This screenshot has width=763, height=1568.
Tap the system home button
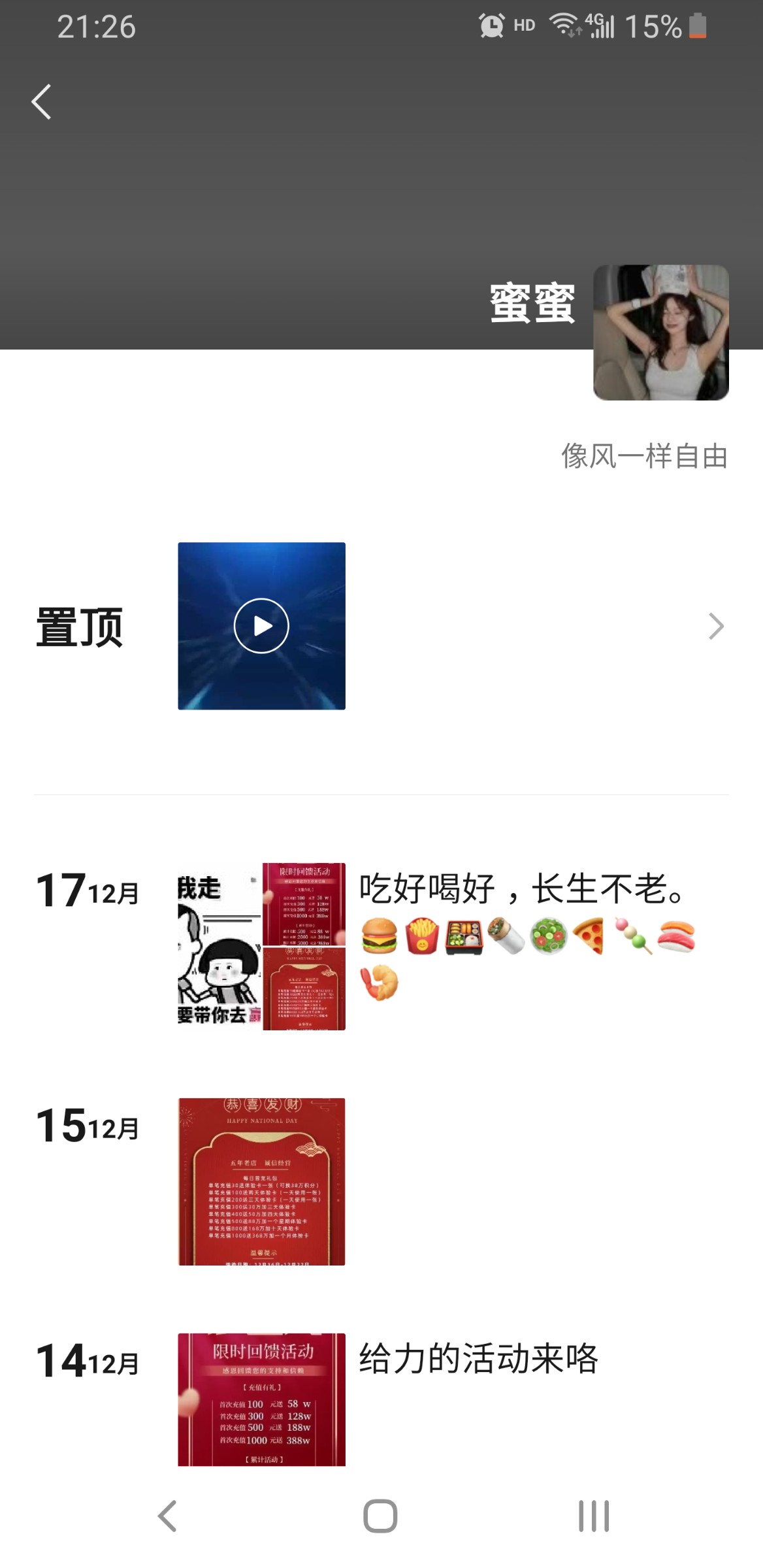click(x=380, y=1516)
